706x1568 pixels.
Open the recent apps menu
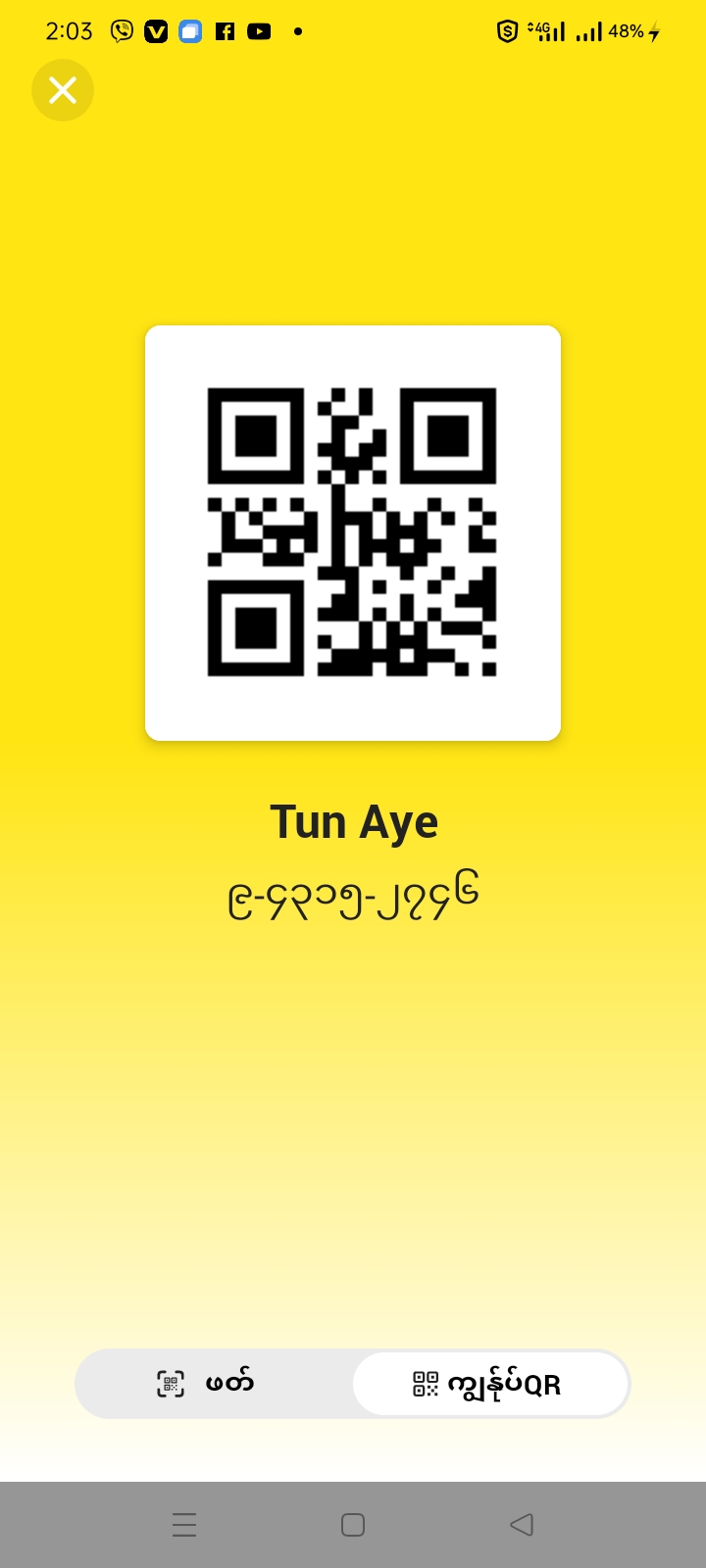[x=184, y=1525]
